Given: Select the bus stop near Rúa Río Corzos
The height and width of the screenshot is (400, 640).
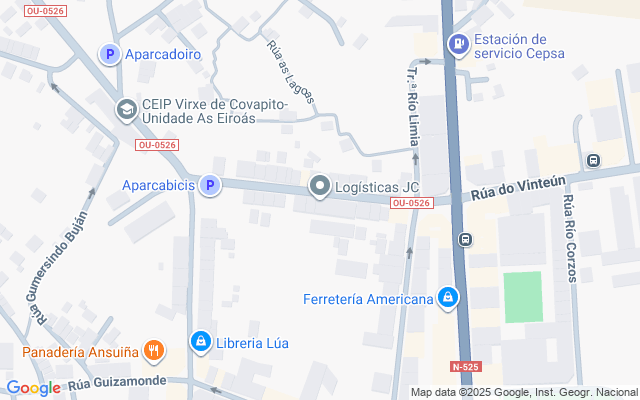Looking at the screenshot, I should click(x=594, y=160).
